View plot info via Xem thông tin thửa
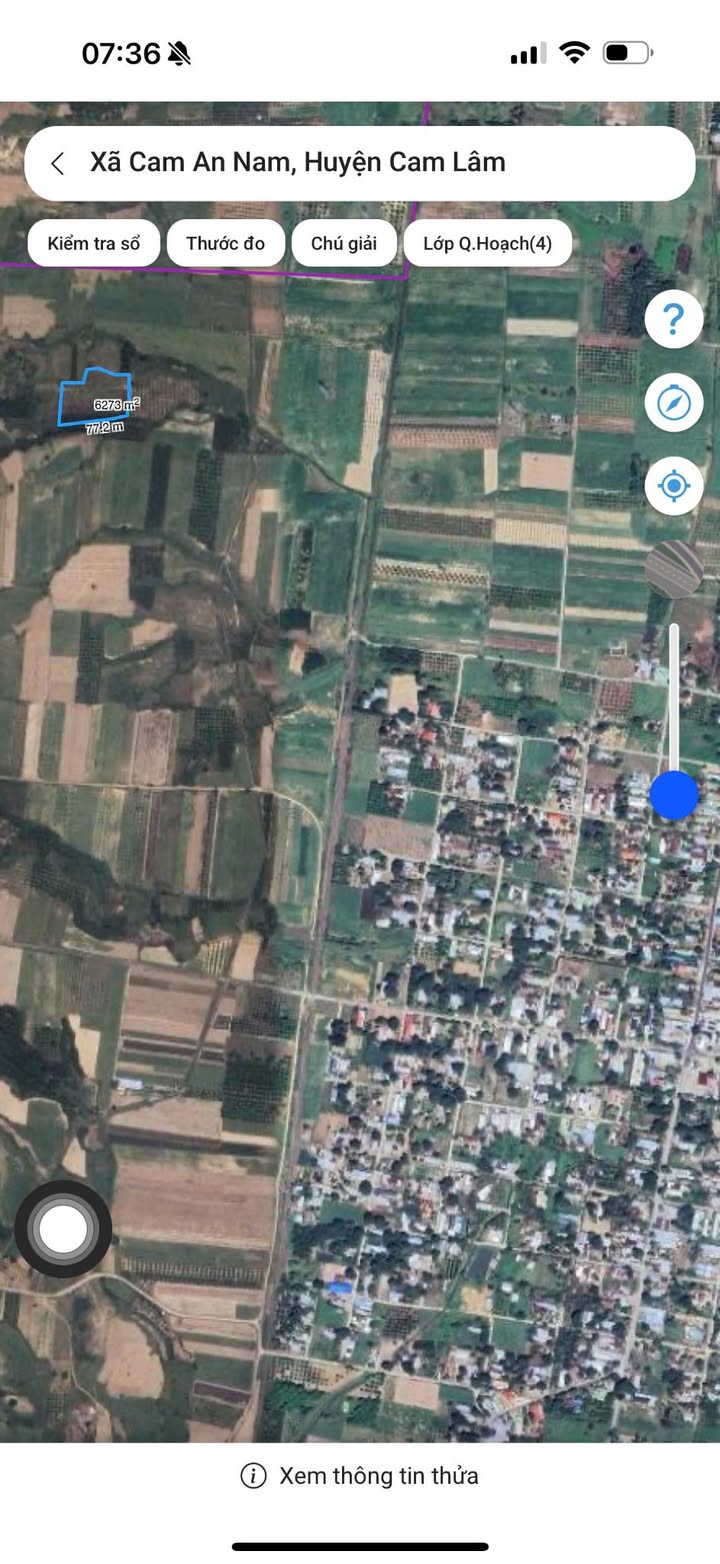This screenshot has width=720, height=1564. pyautogui.click(x=360, y=1475)
